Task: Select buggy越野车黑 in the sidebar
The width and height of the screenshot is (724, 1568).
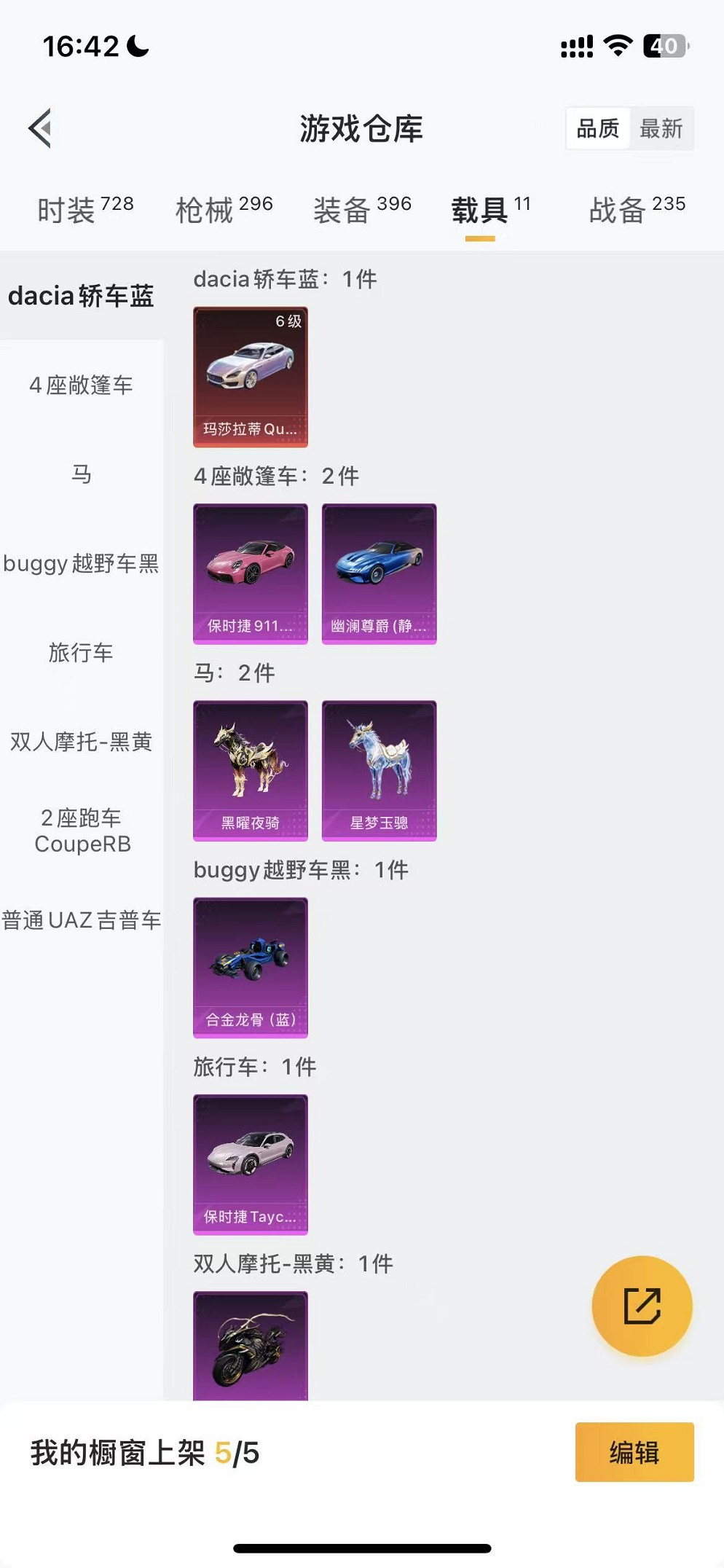Action: [81, 563]
